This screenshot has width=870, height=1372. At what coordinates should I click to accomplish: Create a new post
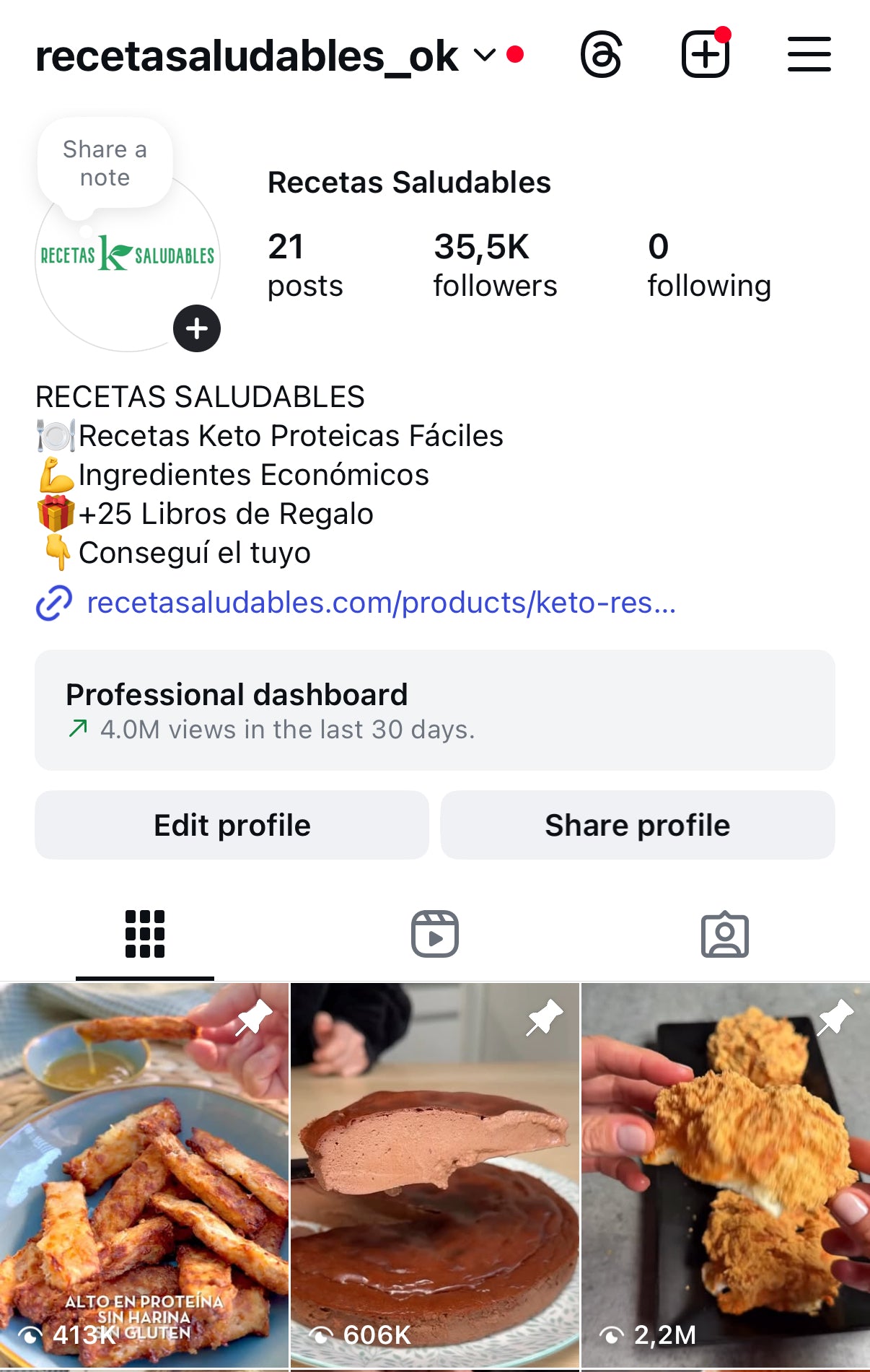click(706, 55)
